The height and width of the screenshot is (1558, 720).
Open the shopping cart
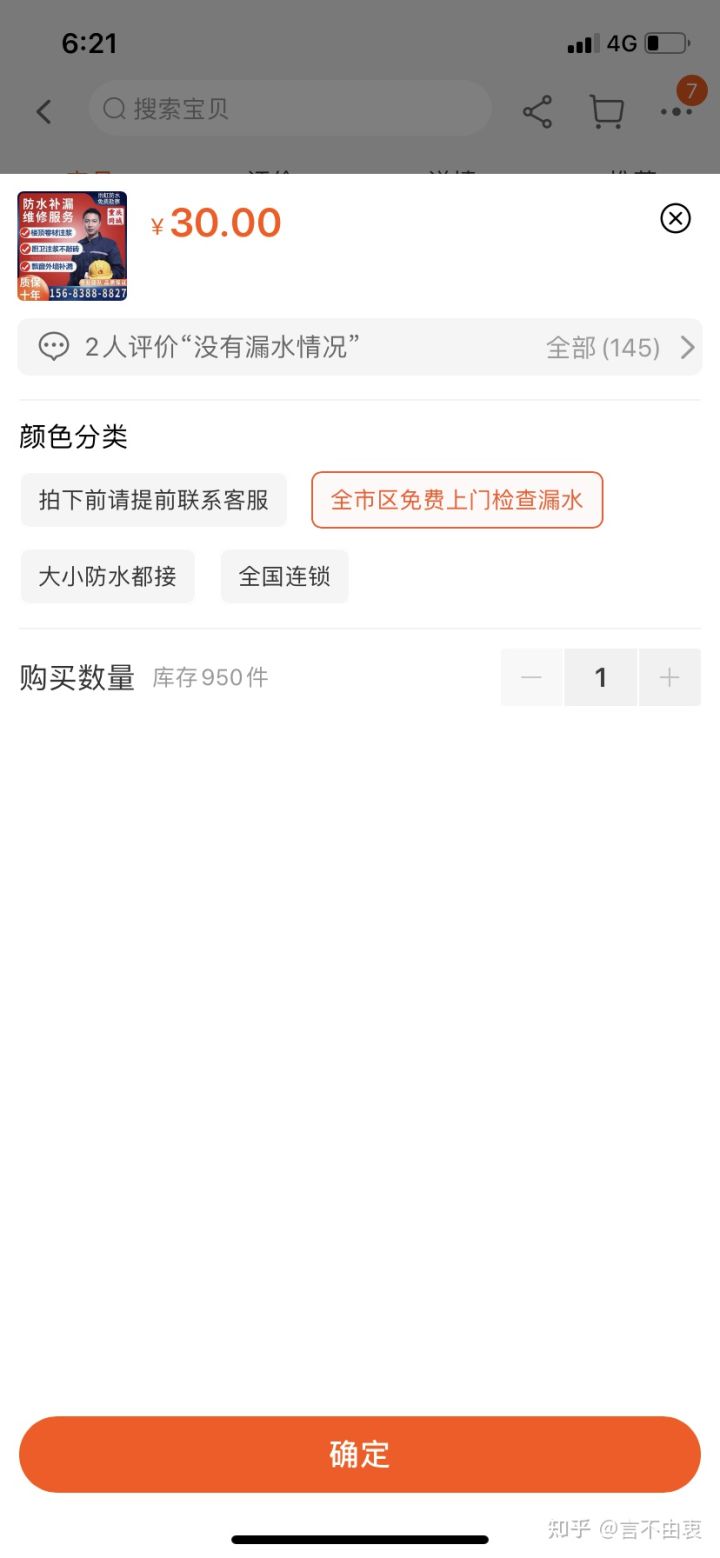[606, 111]
